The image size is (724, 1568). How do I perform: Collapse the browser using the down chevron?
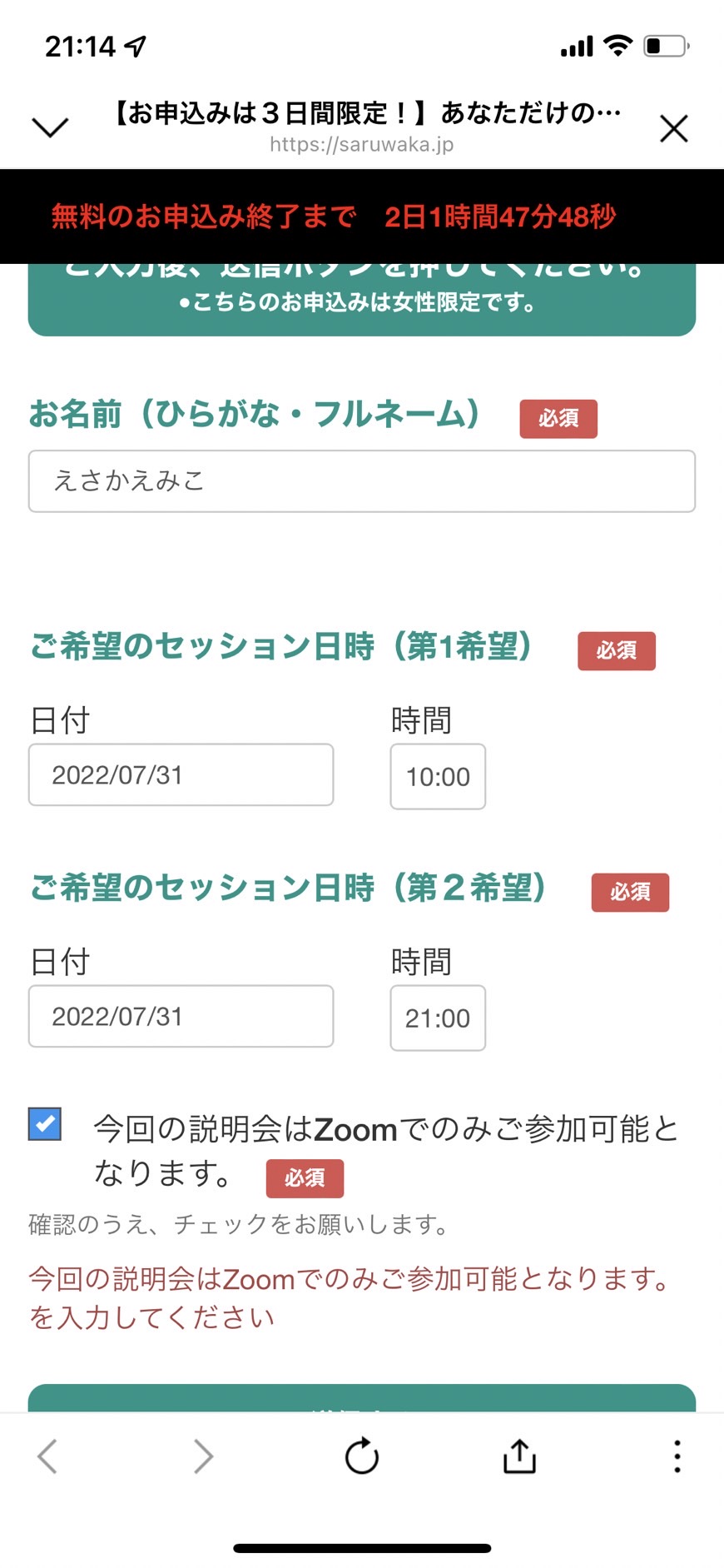(50, 127)
